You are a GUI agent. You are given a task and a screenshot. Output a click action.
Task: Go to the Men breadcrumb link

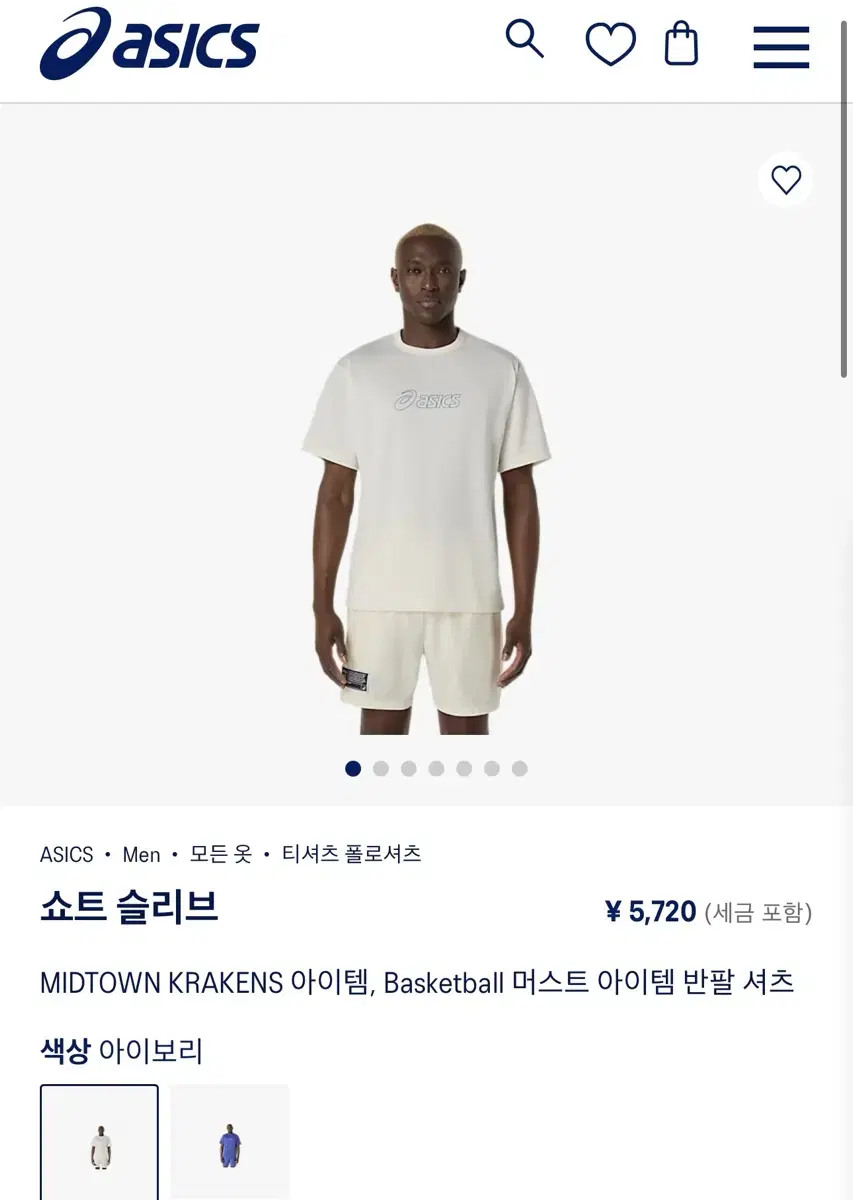tap(140, 854)
